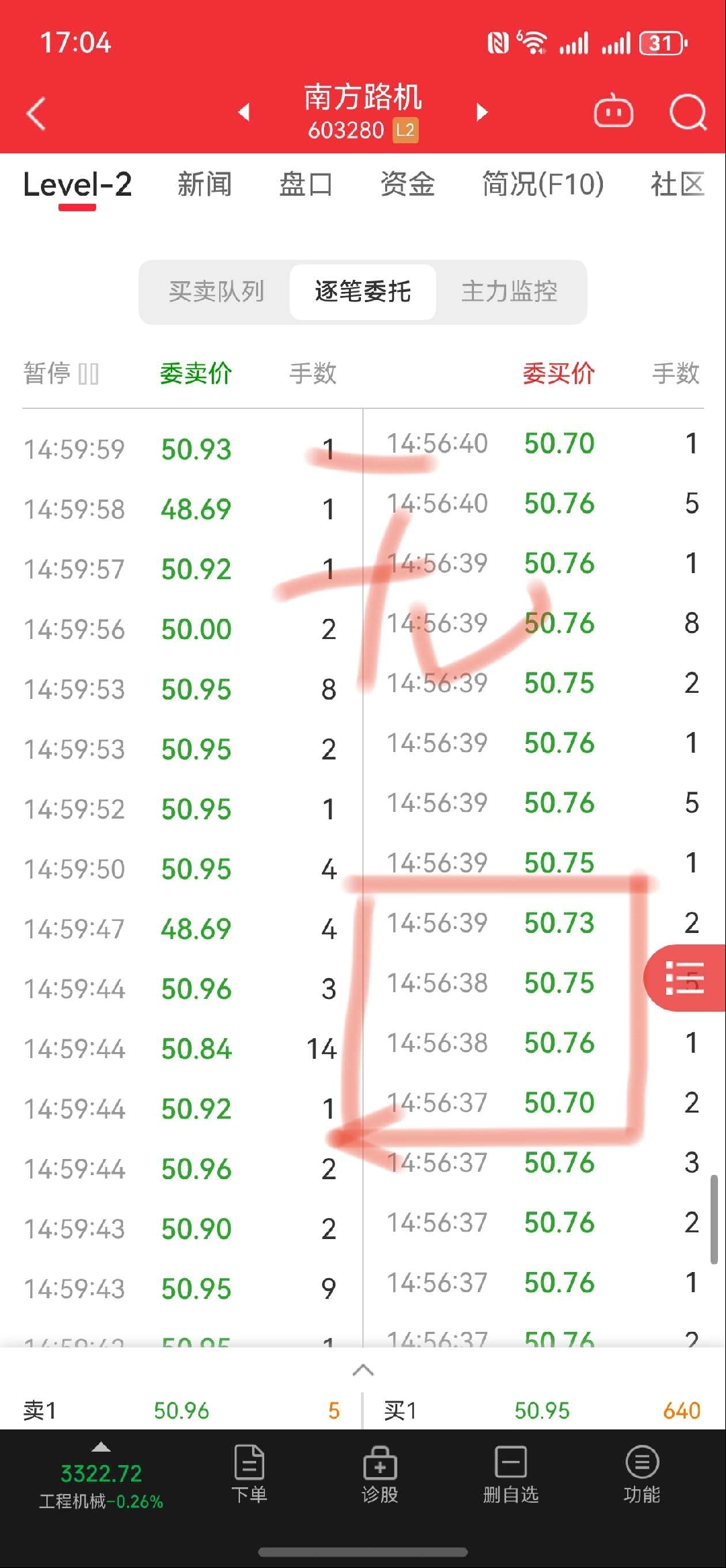Switch to the 社区 tab
The height and width of the screenshot is (1568, 726).
click(x=678, y=184)
